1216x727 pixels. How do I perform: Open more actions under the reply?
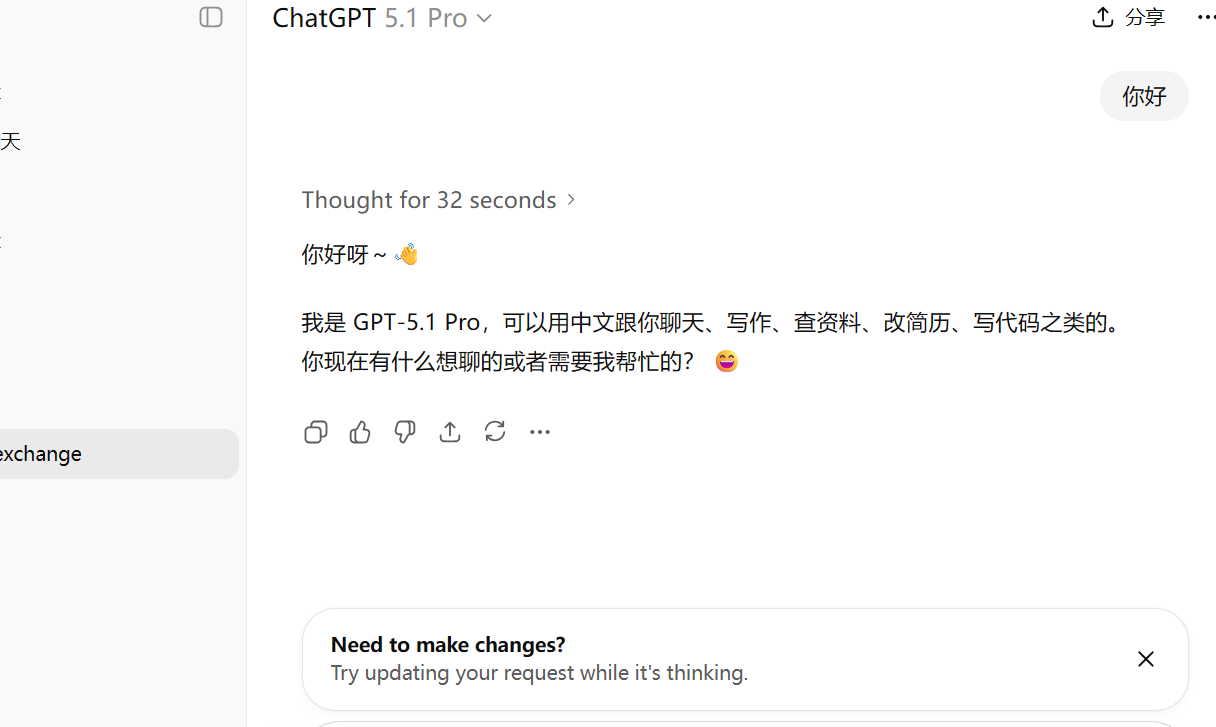click(x=540, y=432)
